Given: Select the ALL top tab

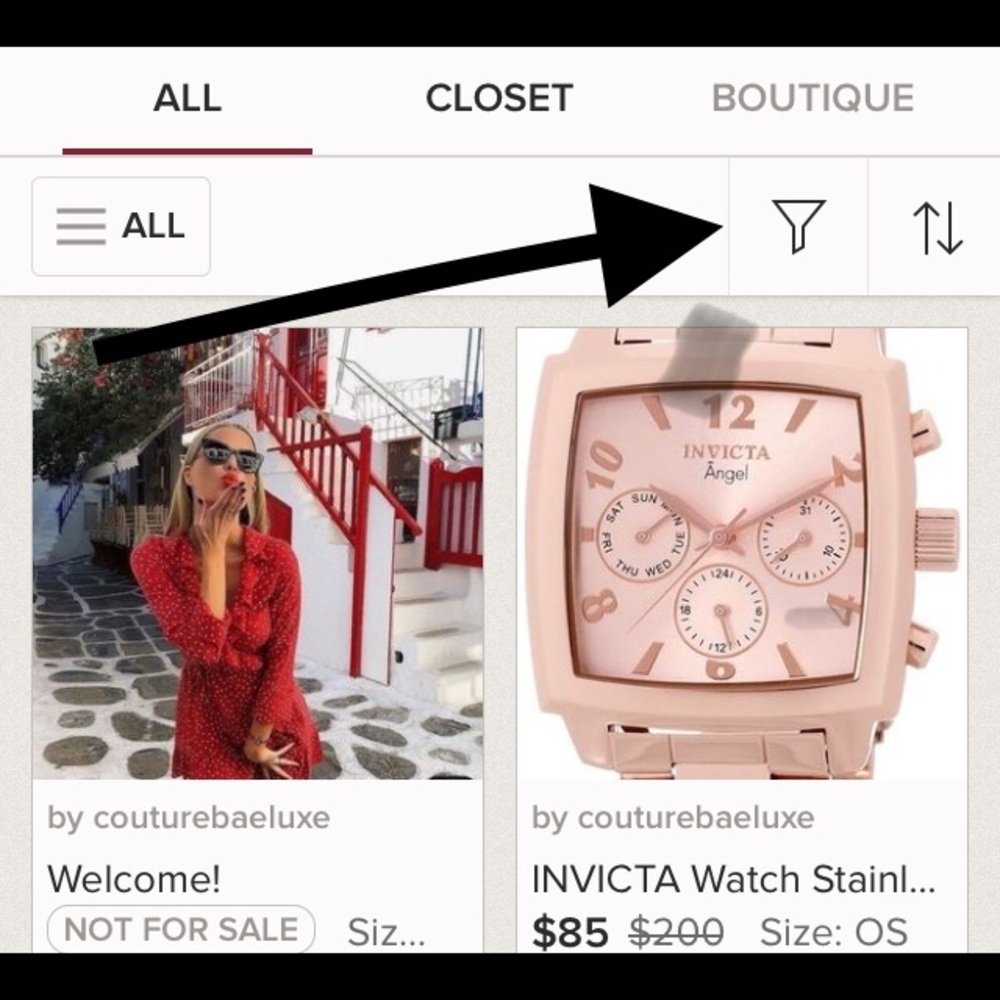Looking at the screenshot, I should click(x=187, y=99).
